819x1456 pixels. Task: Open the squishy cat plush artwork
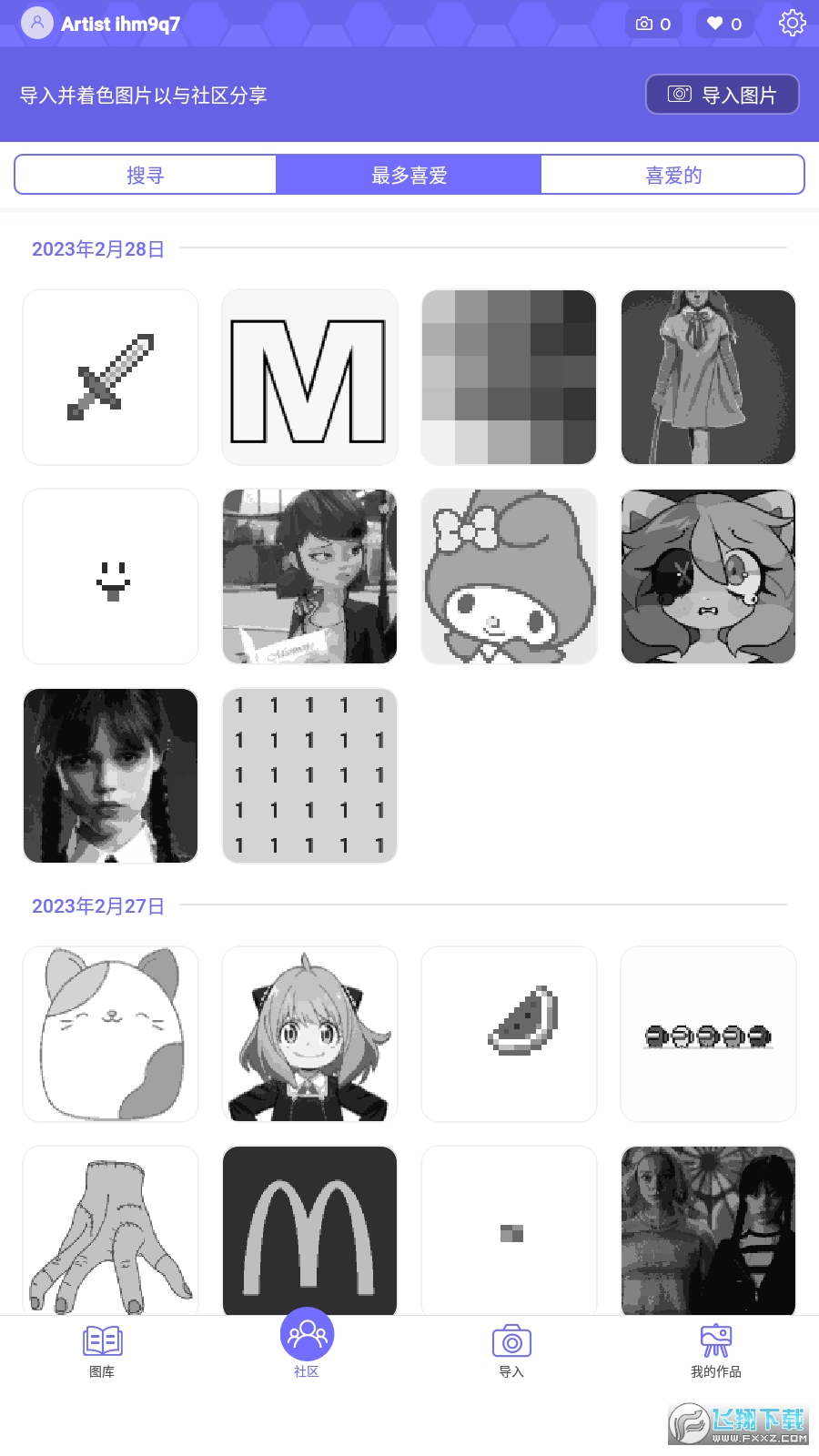pos(110,1034)
